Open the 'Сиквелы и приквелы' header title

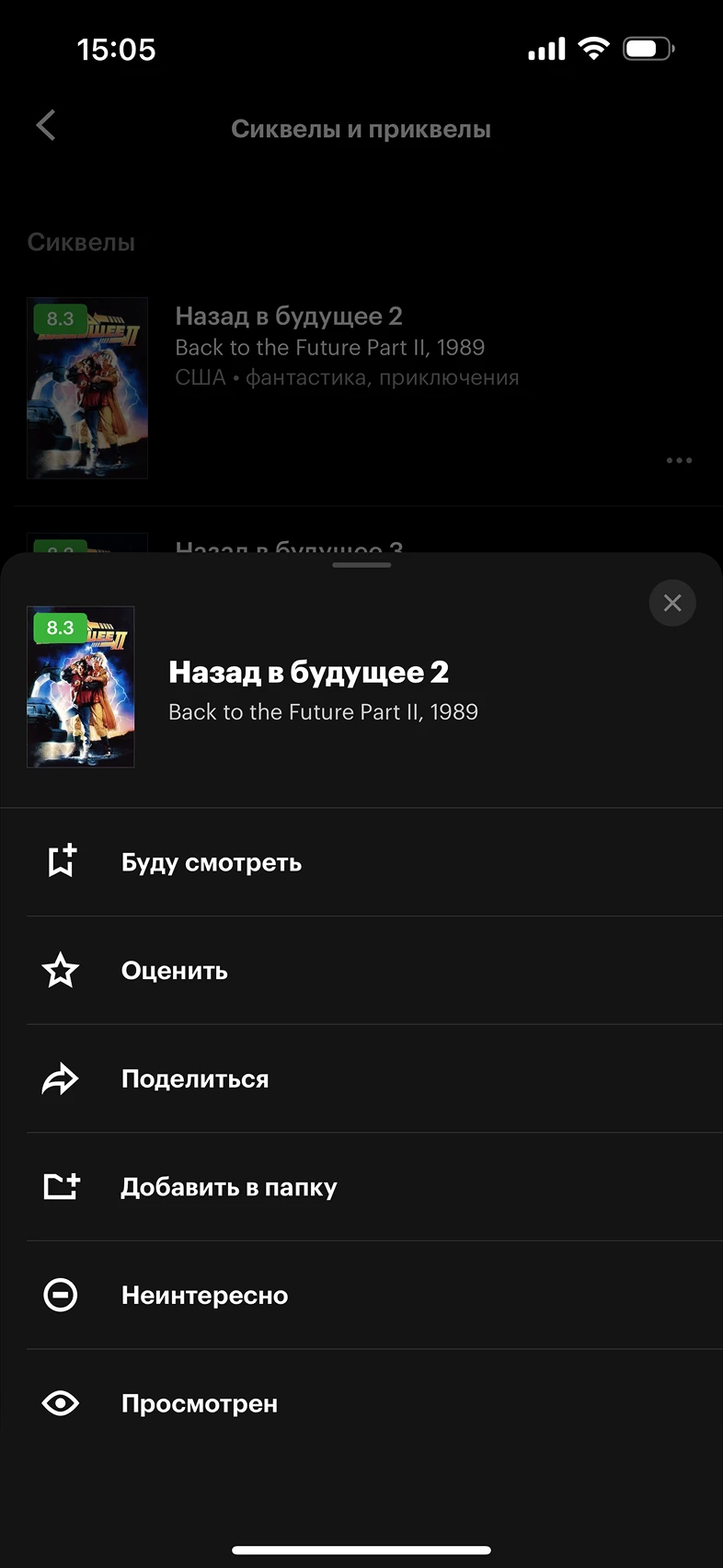361,129
